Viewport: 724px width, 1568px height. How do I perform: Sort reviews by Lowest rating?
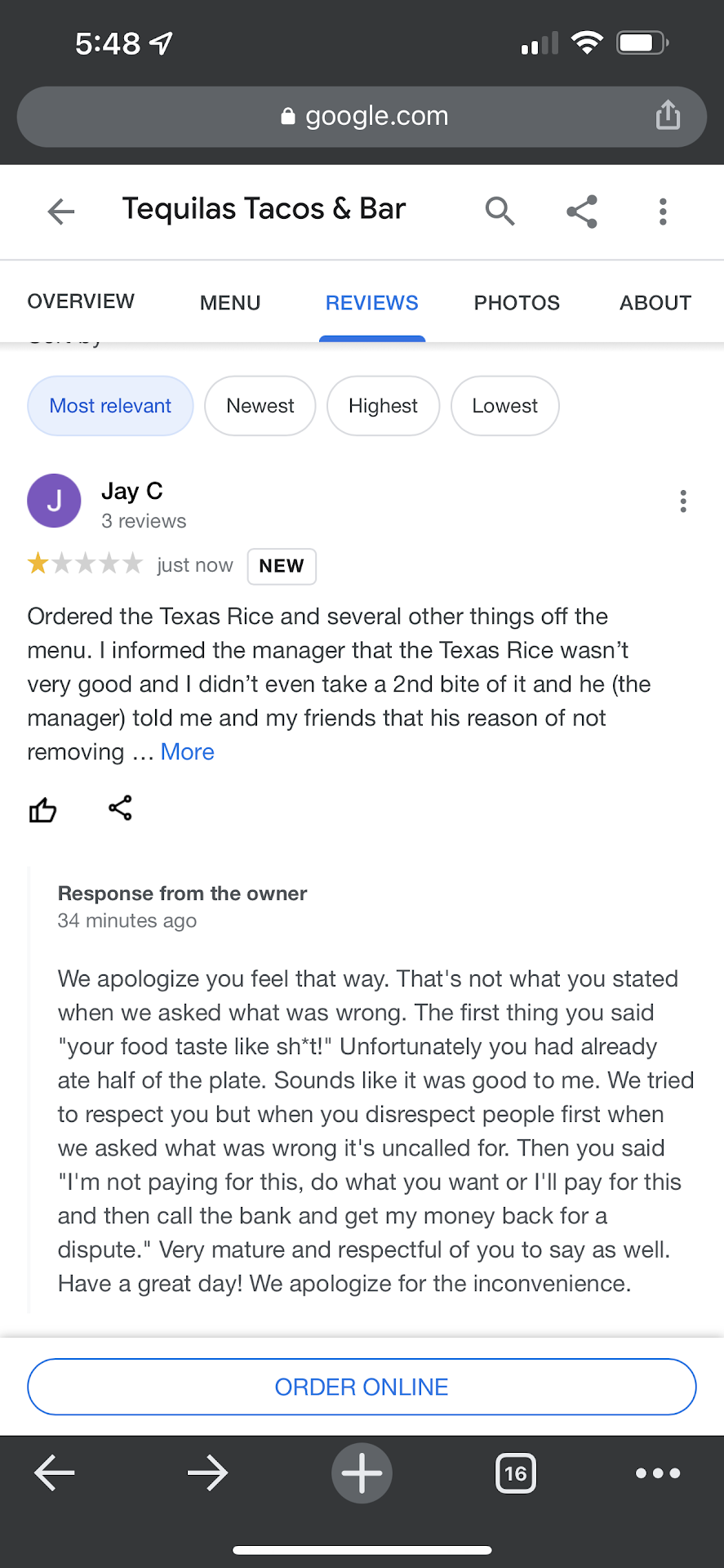click(x=504, y=406)
